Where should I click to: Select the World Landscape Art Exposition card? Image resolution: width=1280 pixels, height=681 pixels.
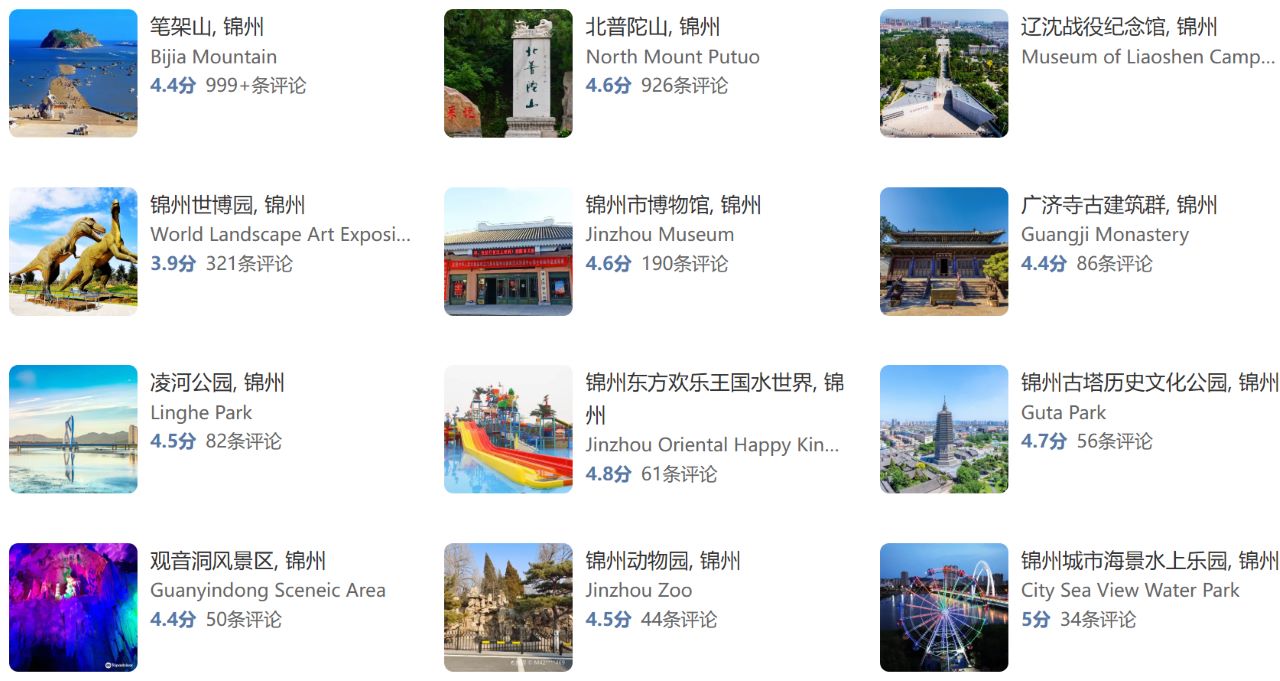coord(227,206)
